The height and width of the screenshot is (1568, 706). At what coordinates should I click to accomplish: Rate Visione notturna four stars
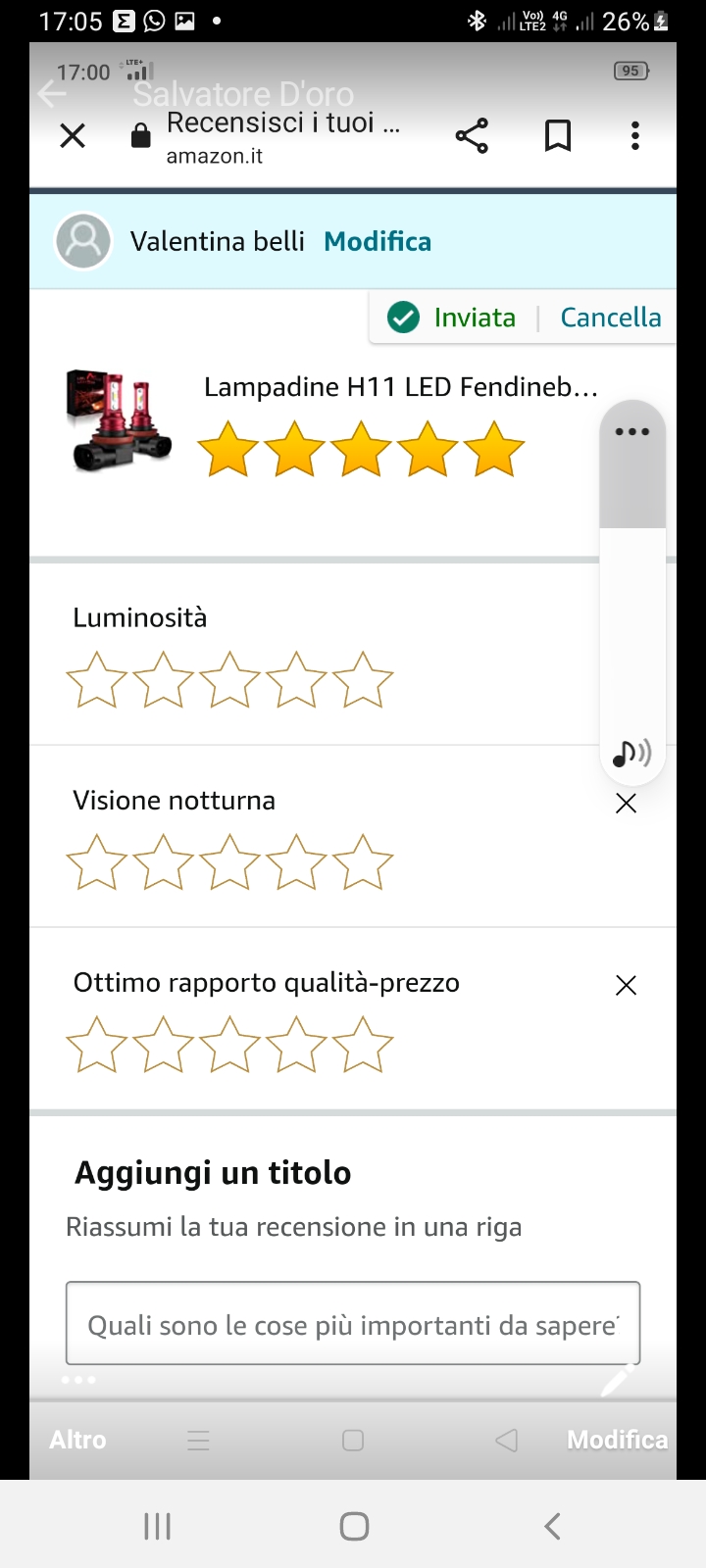tap(296, 861)
